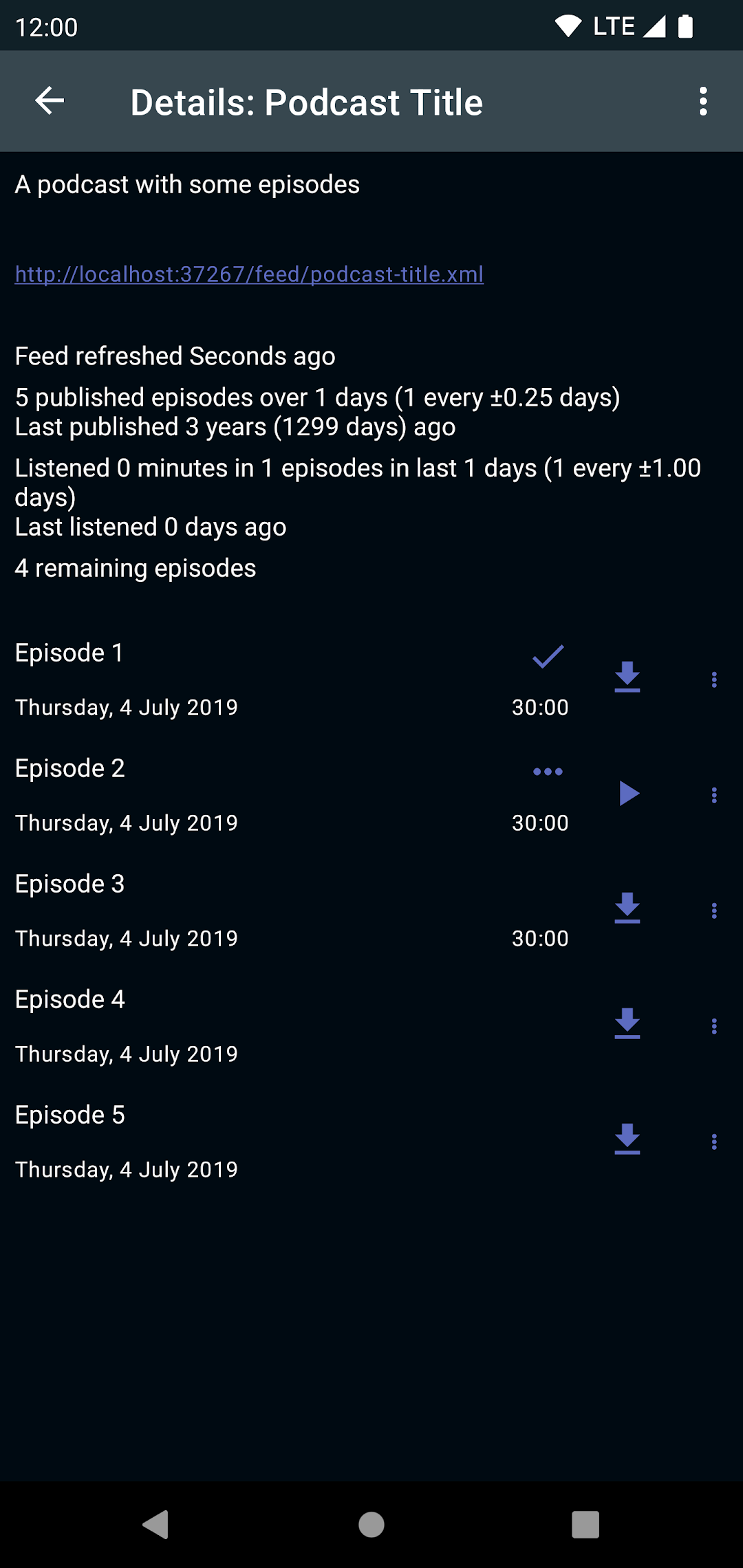Open recent apps from navigation bar

coord(585,1525)
